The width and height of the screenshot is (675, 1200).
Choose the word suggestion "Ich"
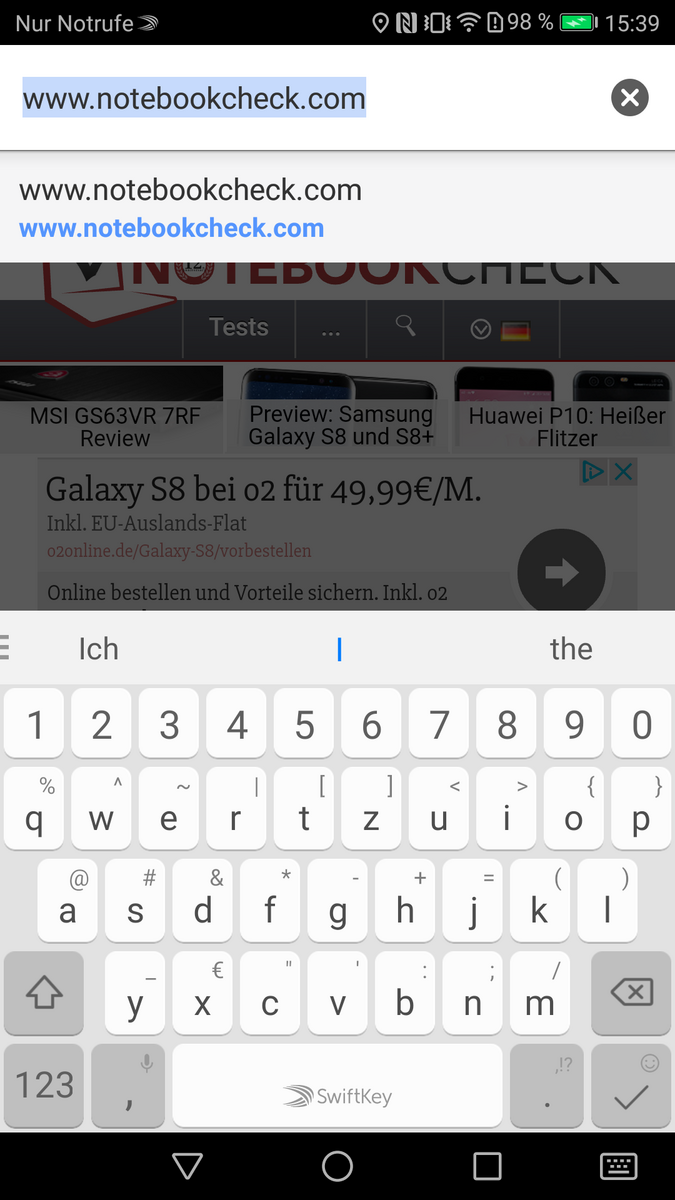[98, 649]
